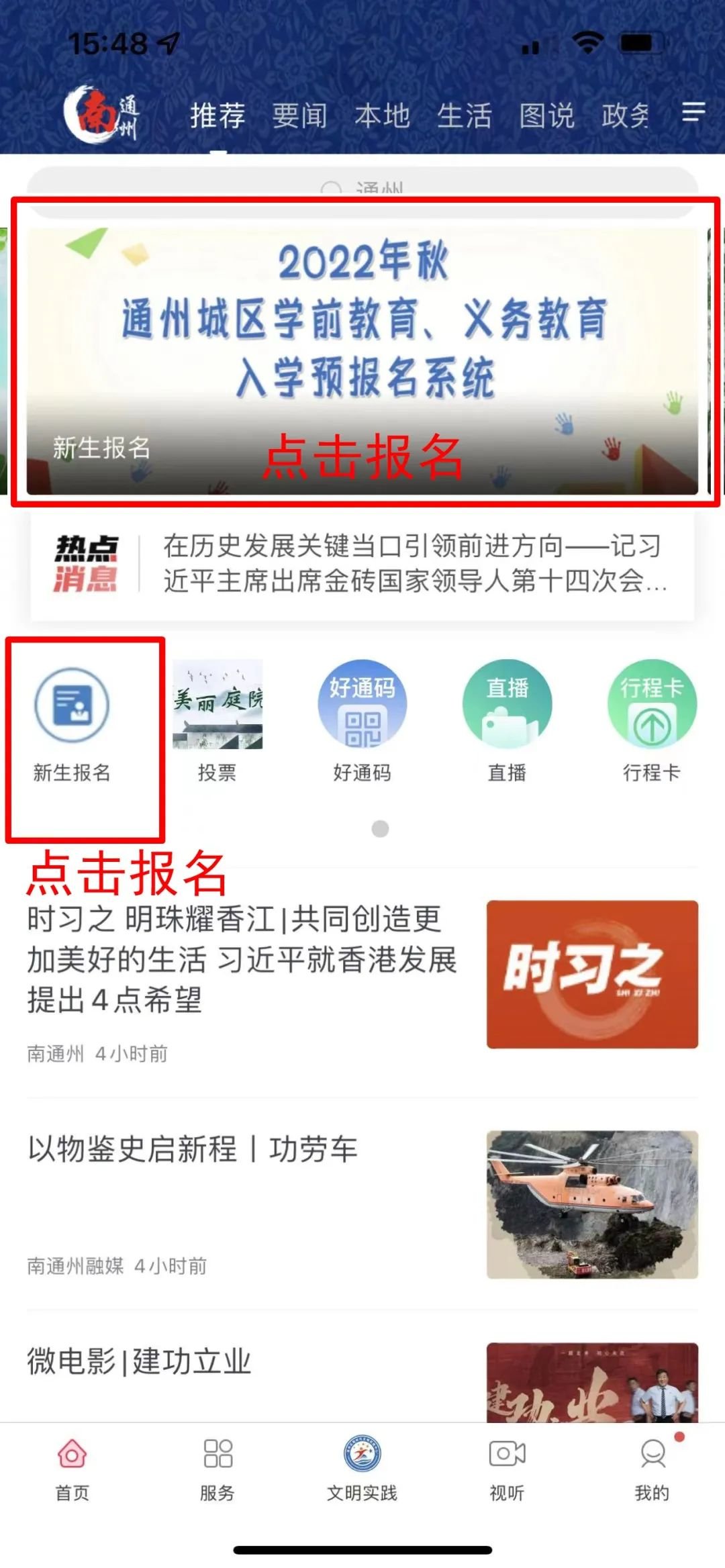This screenshot has width=725, height=1568.
Task: Tap the 新生报名 shortcut icon
Action: click(72, 706)
